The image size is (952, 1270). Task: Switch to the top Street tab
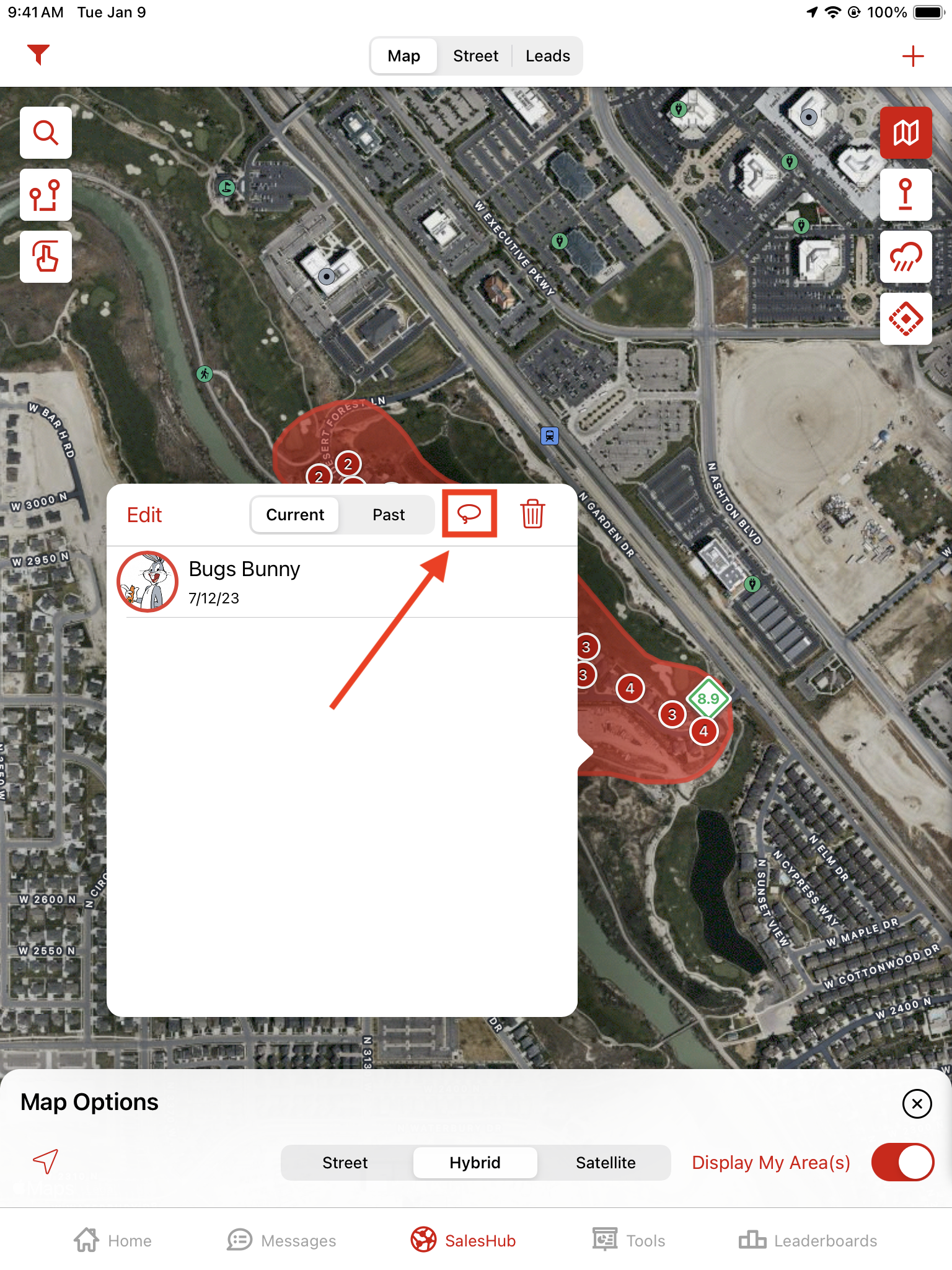475,56
